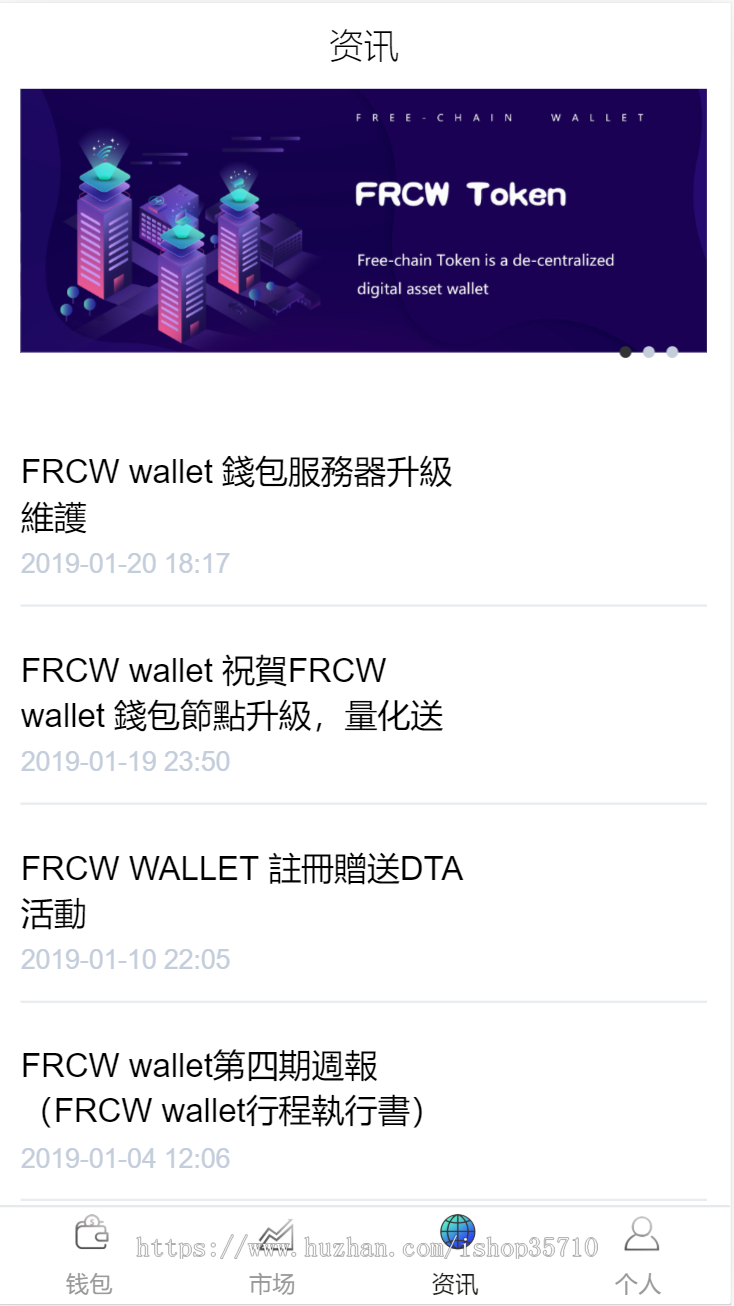Tap the 资讯 page title heading
The width and height of the screenshot is (734, 1306).
tap(365, 46)
